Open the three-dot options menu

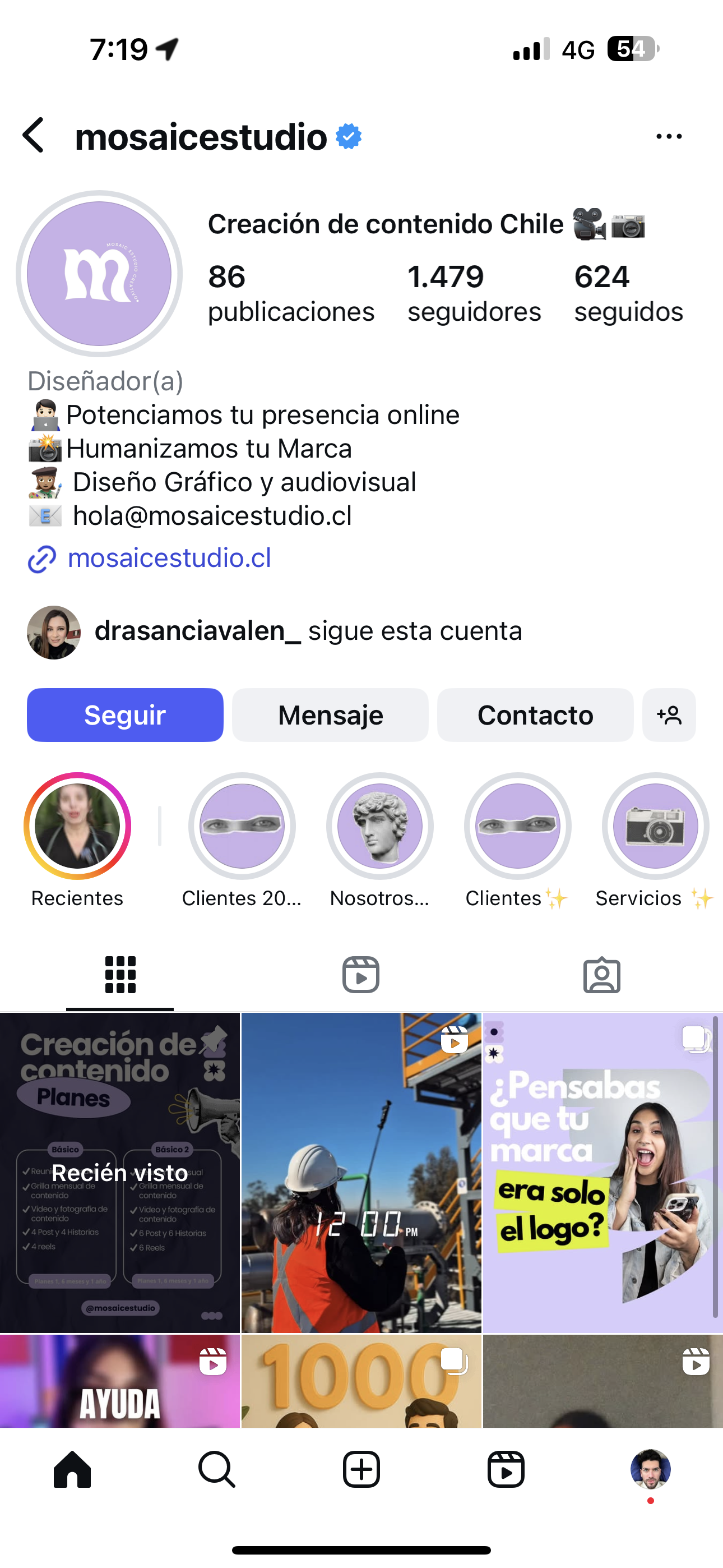click(x=669, y=136)
